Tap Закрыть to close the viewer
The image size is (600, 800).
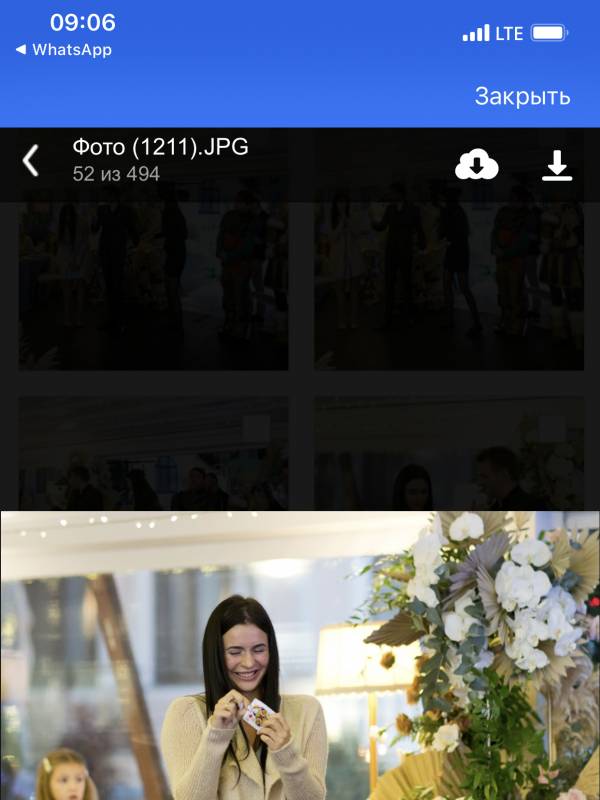522,96
